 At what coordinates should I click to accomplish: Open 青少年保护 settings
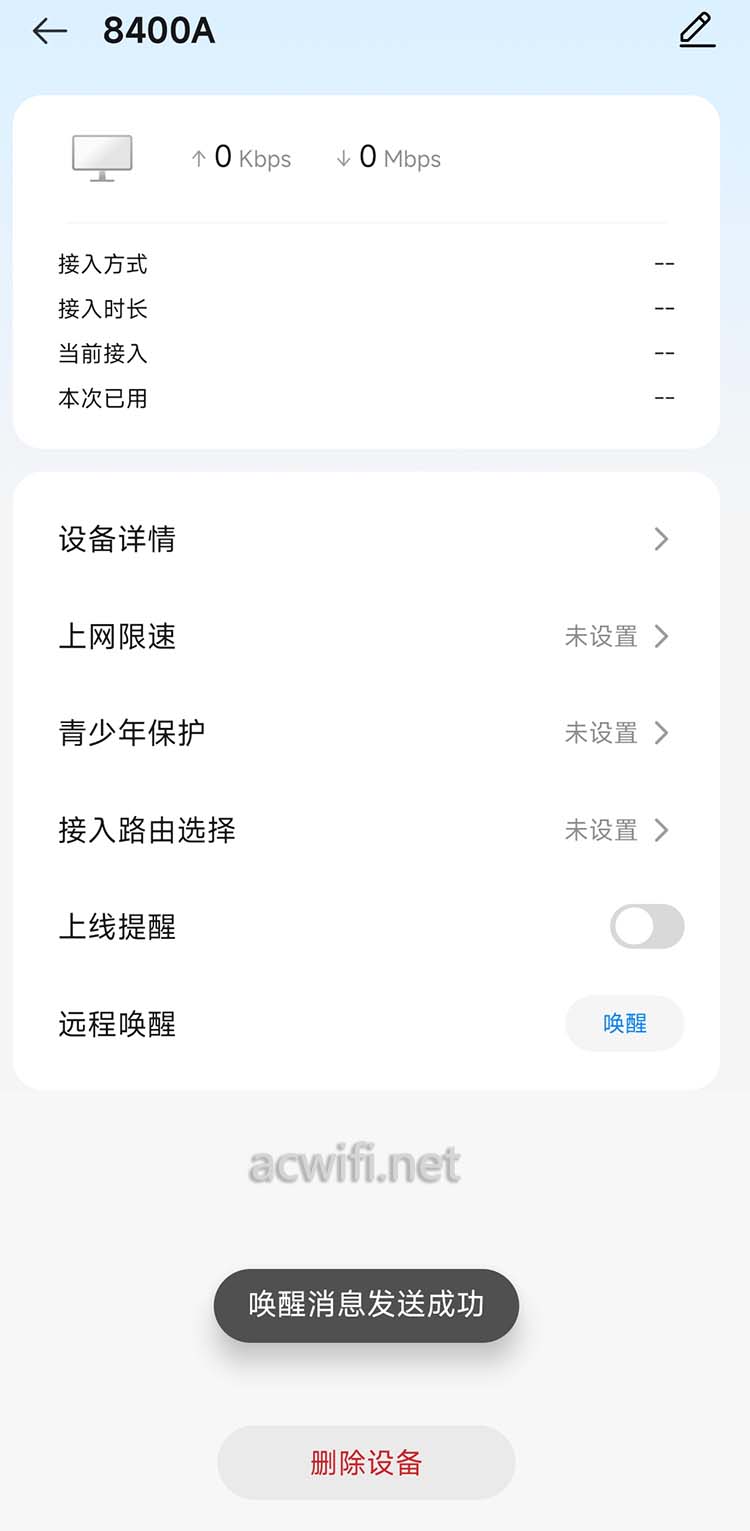click(x=366, y=734)
